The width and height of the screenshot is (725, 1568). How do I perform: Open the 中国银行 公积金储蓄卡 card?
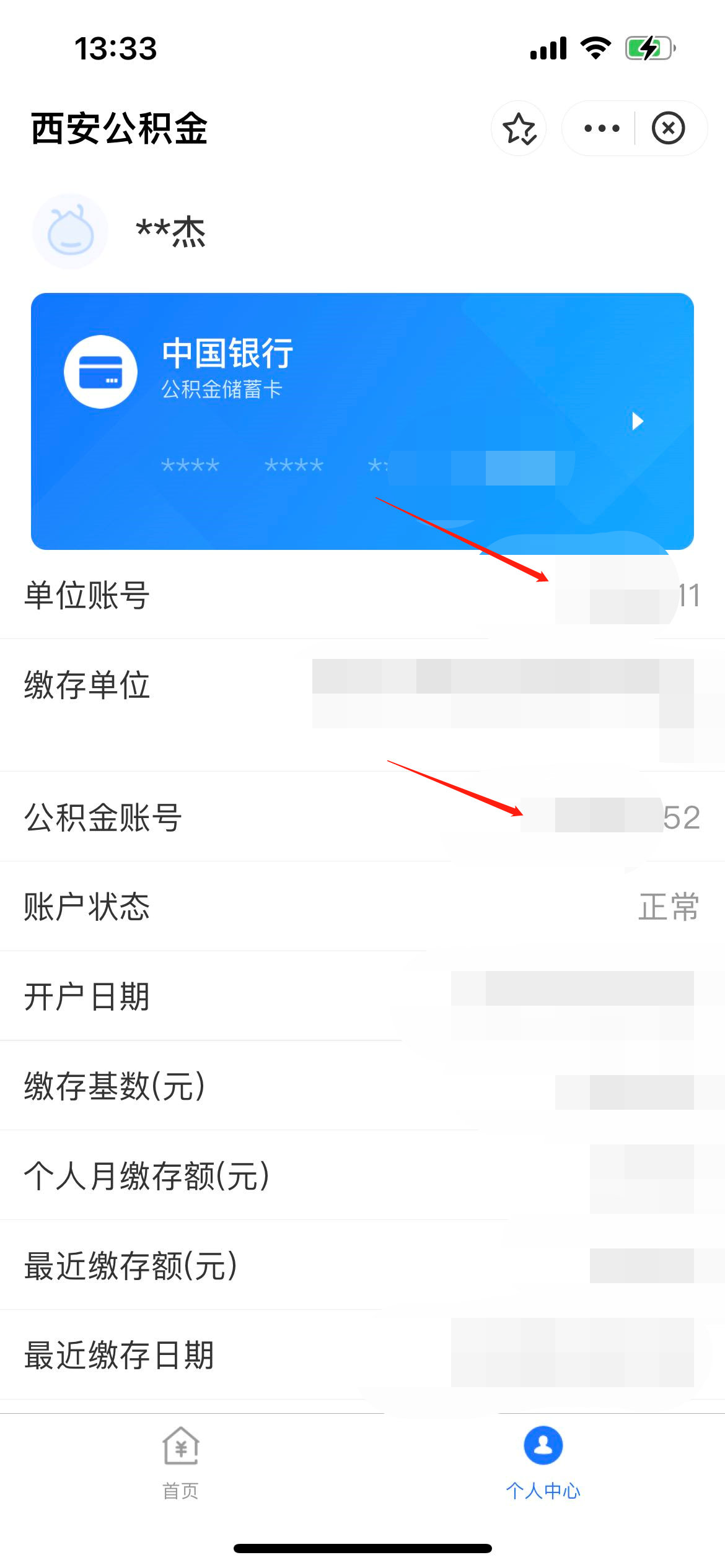tap(362, 421)
